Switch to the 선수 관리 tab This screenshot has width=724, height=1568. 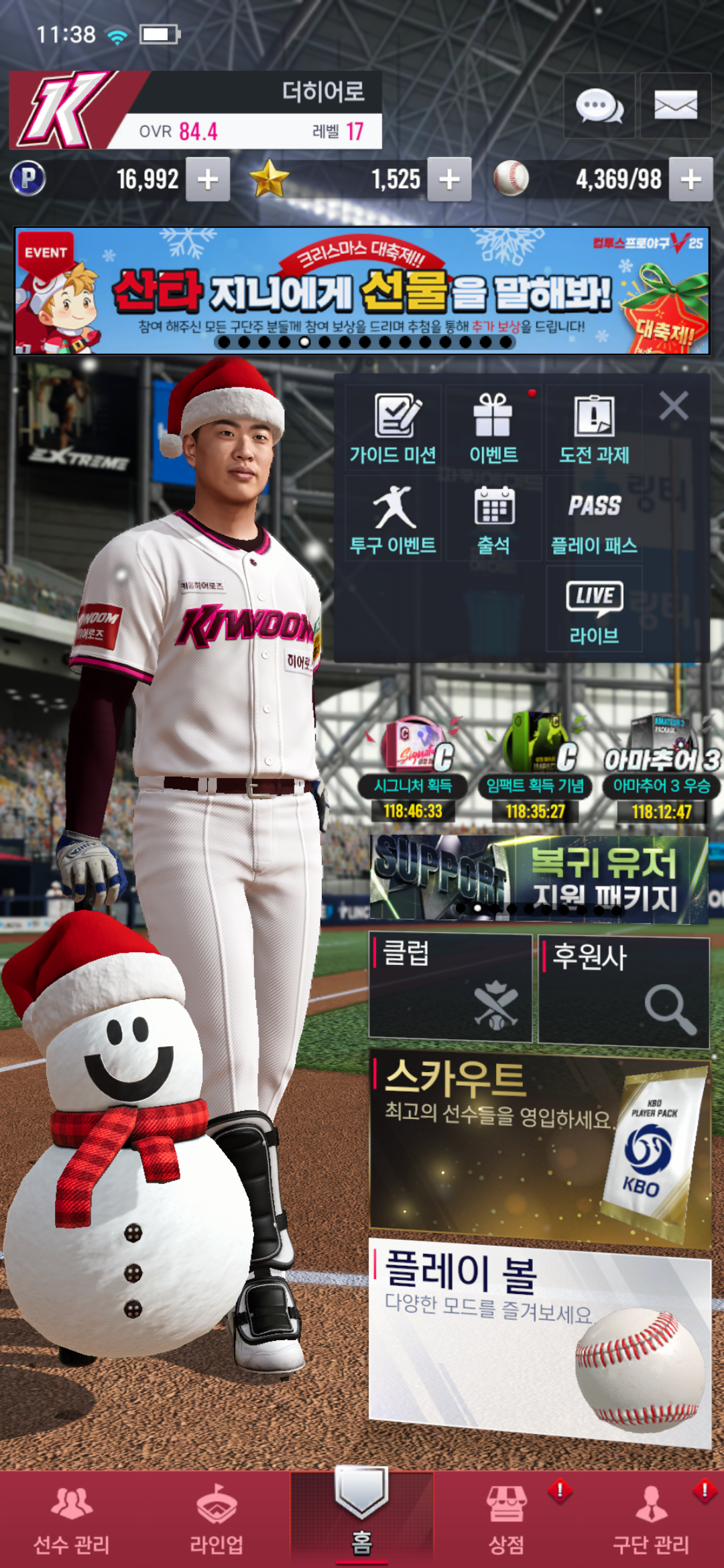pos(72,1520)
